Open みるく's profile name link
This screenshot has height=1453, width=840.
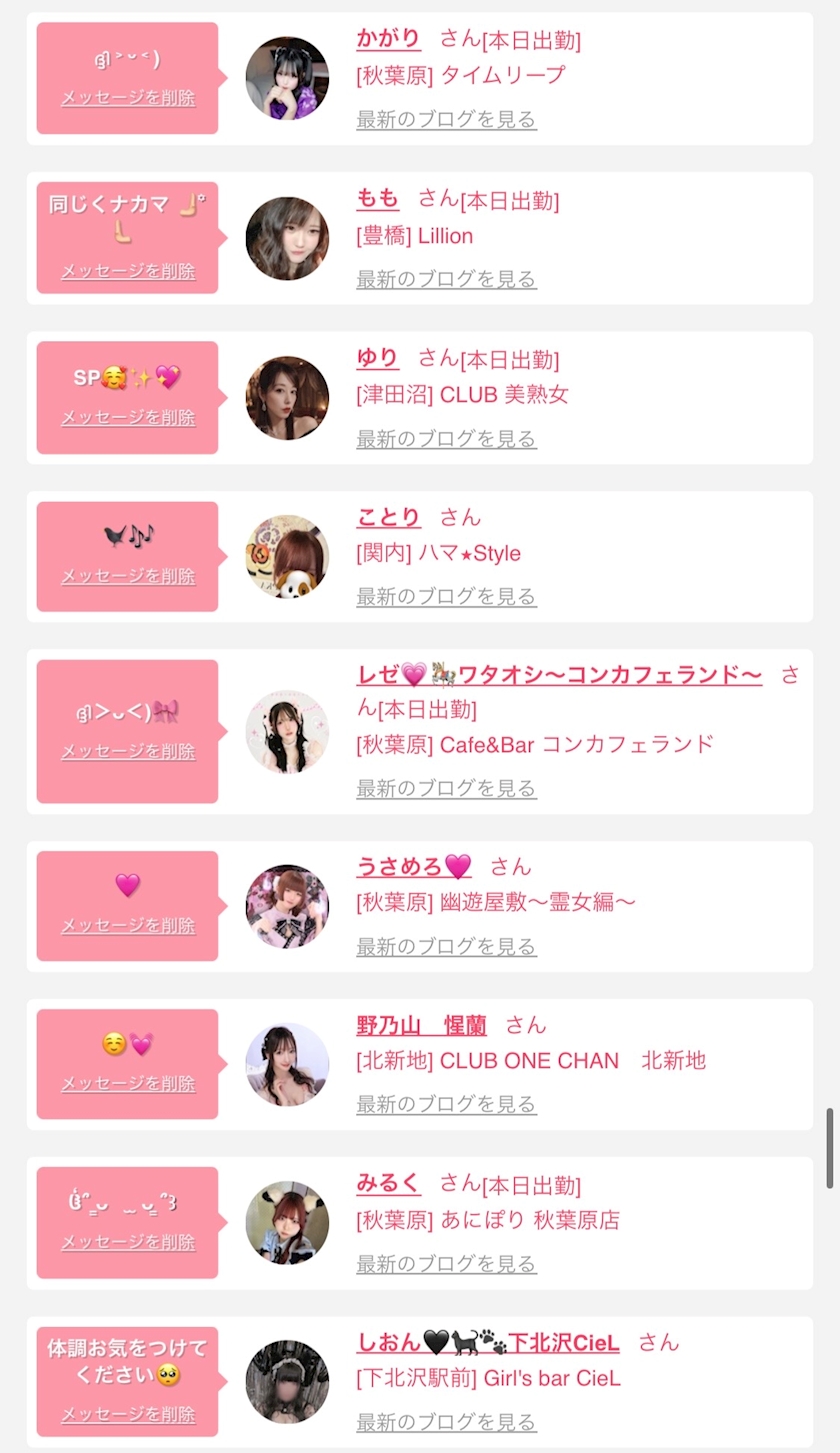(x=389, y=1184)
